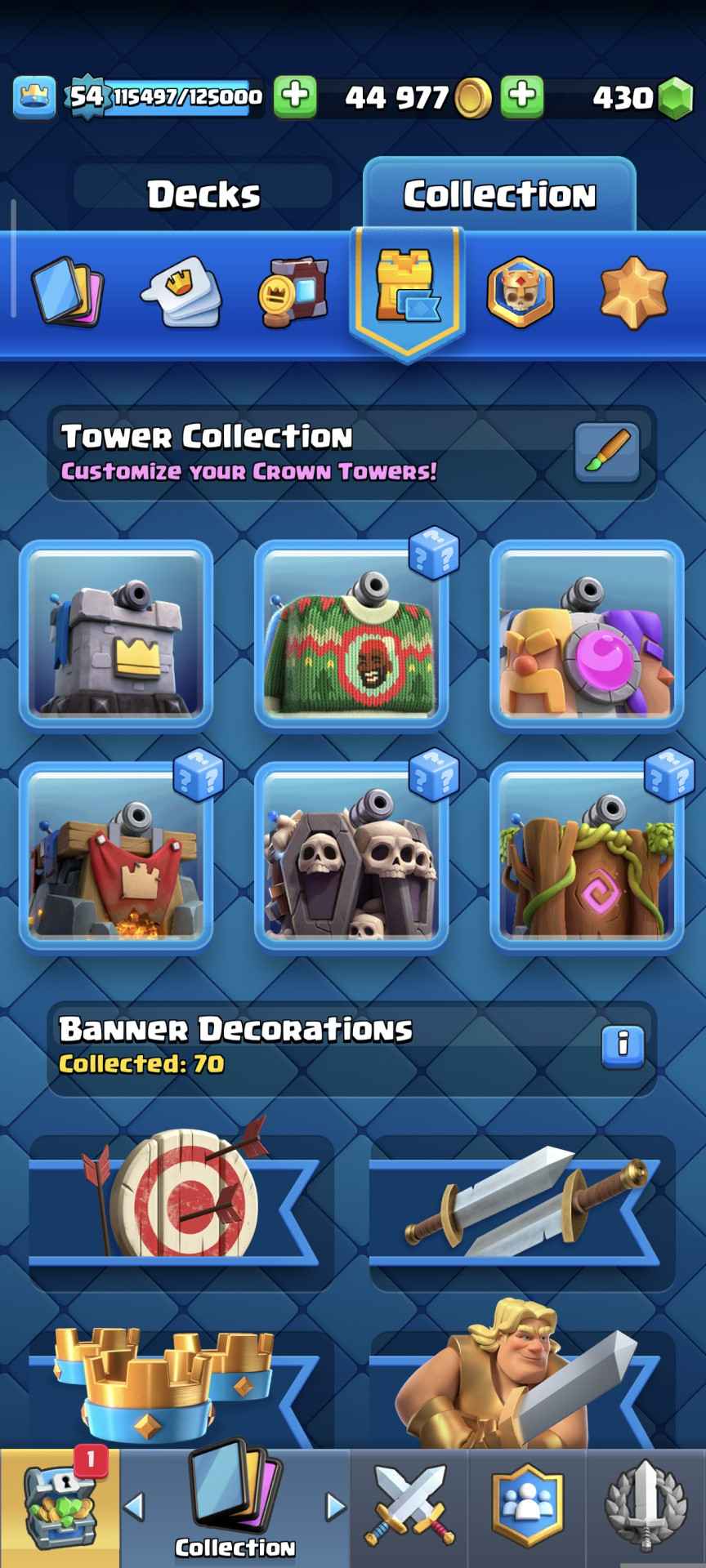Open the clan tab in bottom bar
Viewport: 706px width, 1568px height.
tap(527, 1508)
